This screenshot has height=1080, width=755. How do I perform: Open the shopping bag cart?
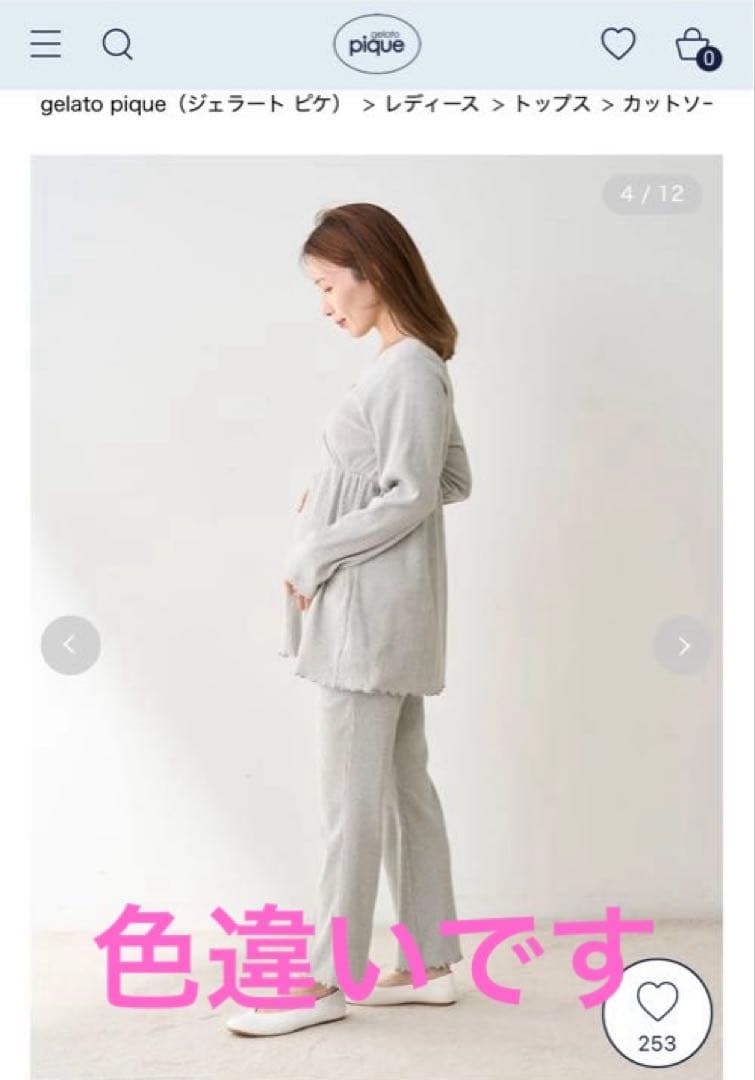coord(693,45)
